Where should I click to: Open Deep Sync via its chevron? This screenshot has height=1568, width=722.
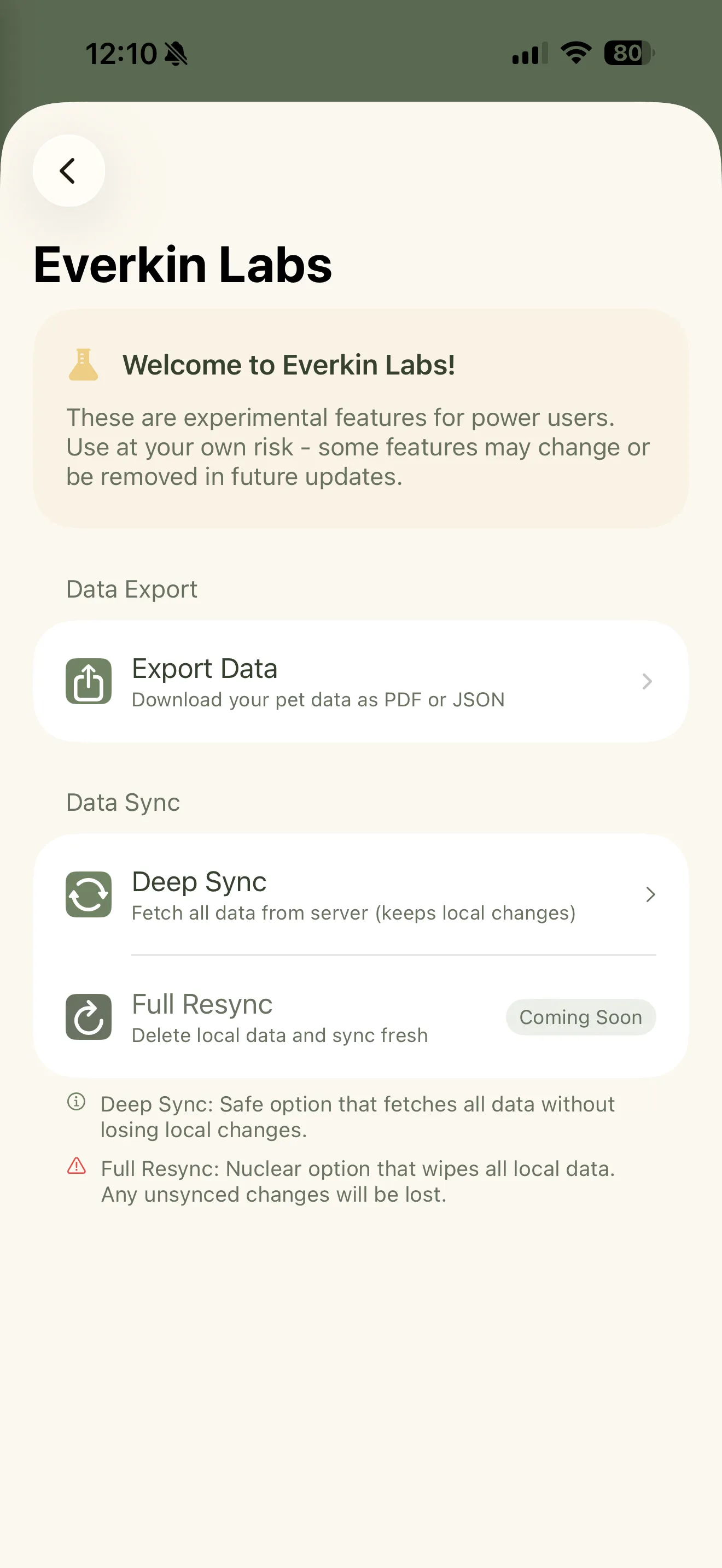[651, 894]
